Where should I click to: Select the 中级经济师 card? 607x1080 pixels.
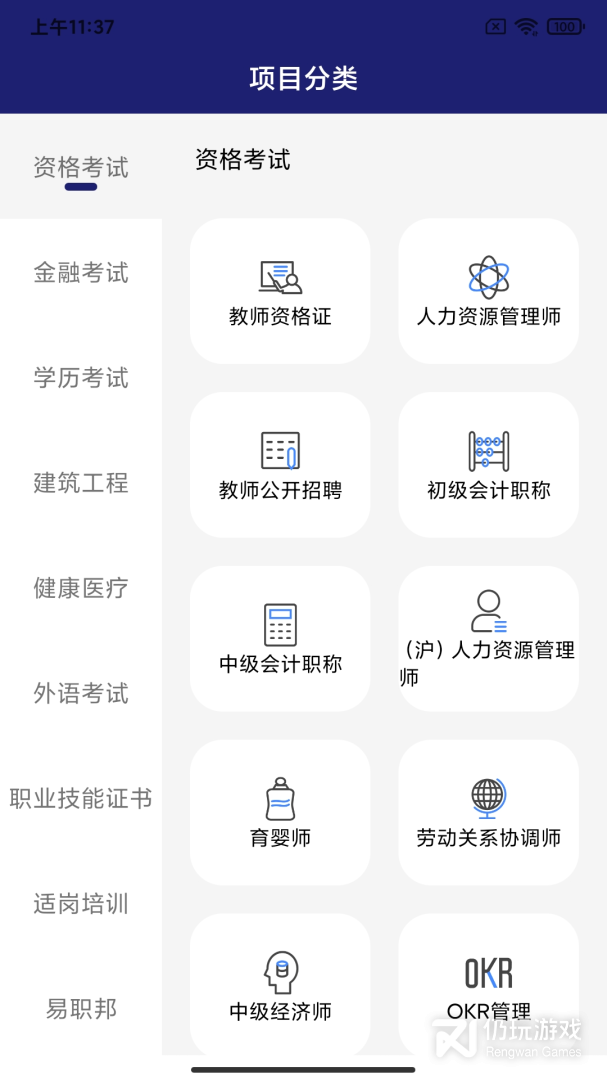pos(280,984)
